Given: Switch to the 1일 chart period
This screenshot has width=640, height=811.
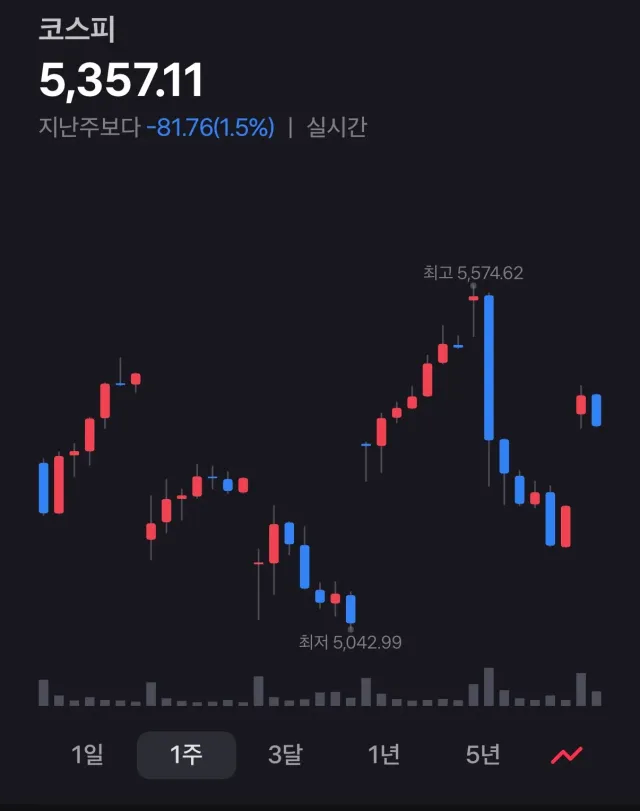Looking at the screenshot, I should pyautogui.click(x=87, y=755).
